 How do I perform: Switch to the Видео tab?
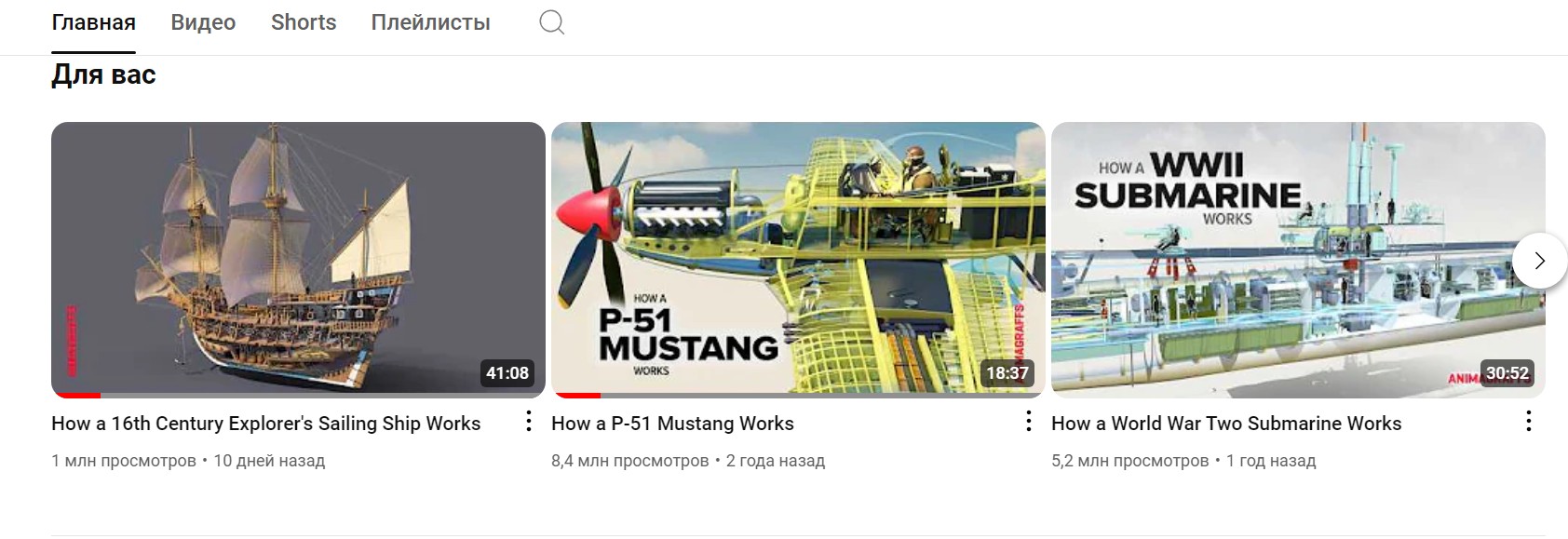tap(203, 22)
